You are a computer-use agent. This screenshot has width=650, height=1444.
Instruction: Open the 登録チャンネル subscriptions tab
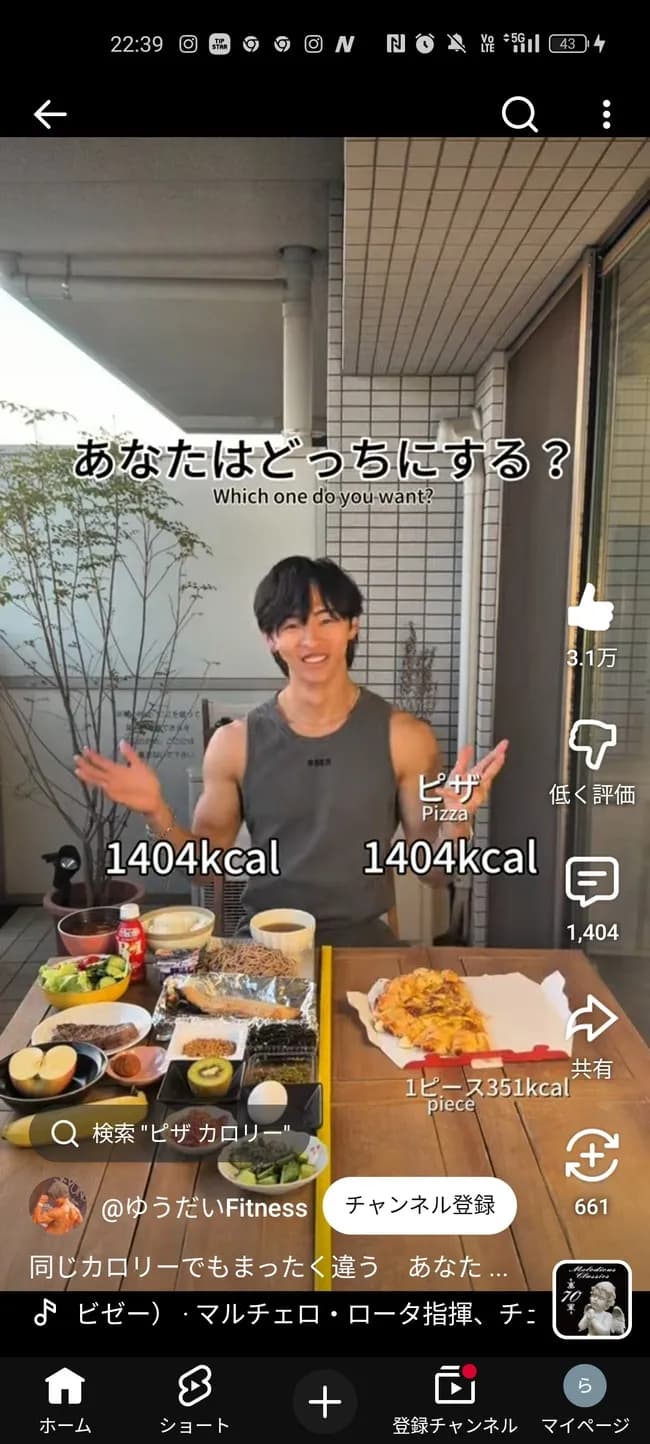[455, 1398]
